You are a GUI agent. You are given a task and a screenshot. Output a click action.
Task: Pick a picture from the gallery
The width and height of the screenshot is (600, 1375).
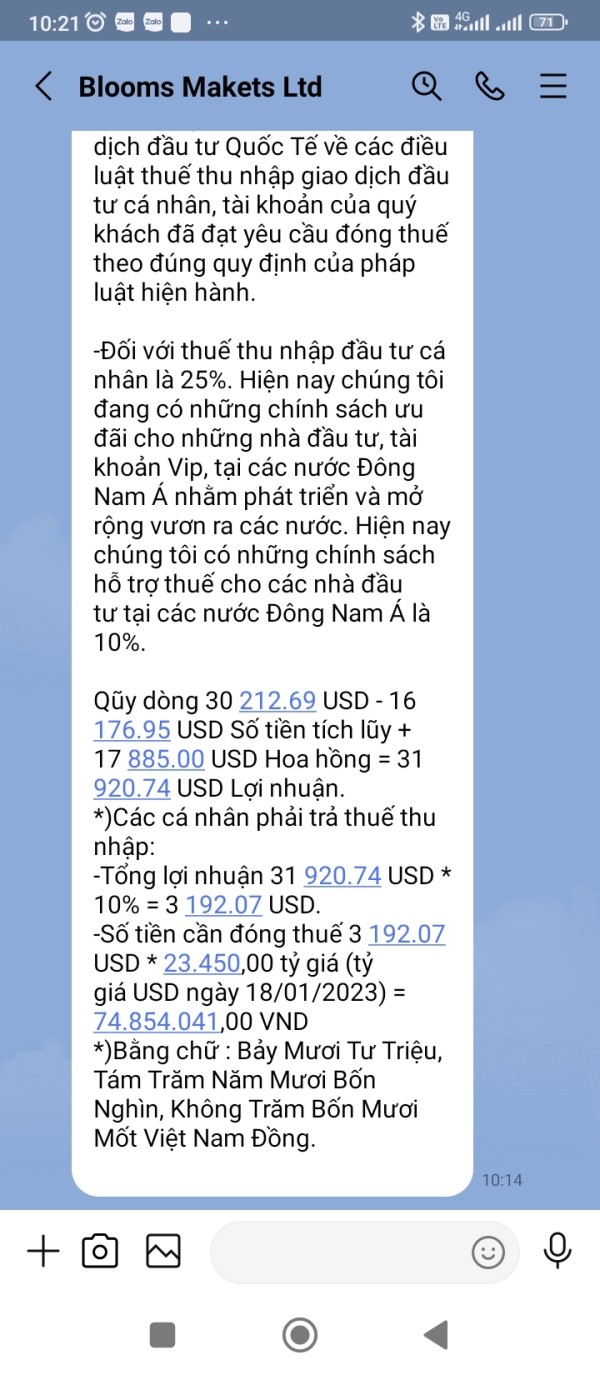pyautogui.click(x=163, y=1251)
